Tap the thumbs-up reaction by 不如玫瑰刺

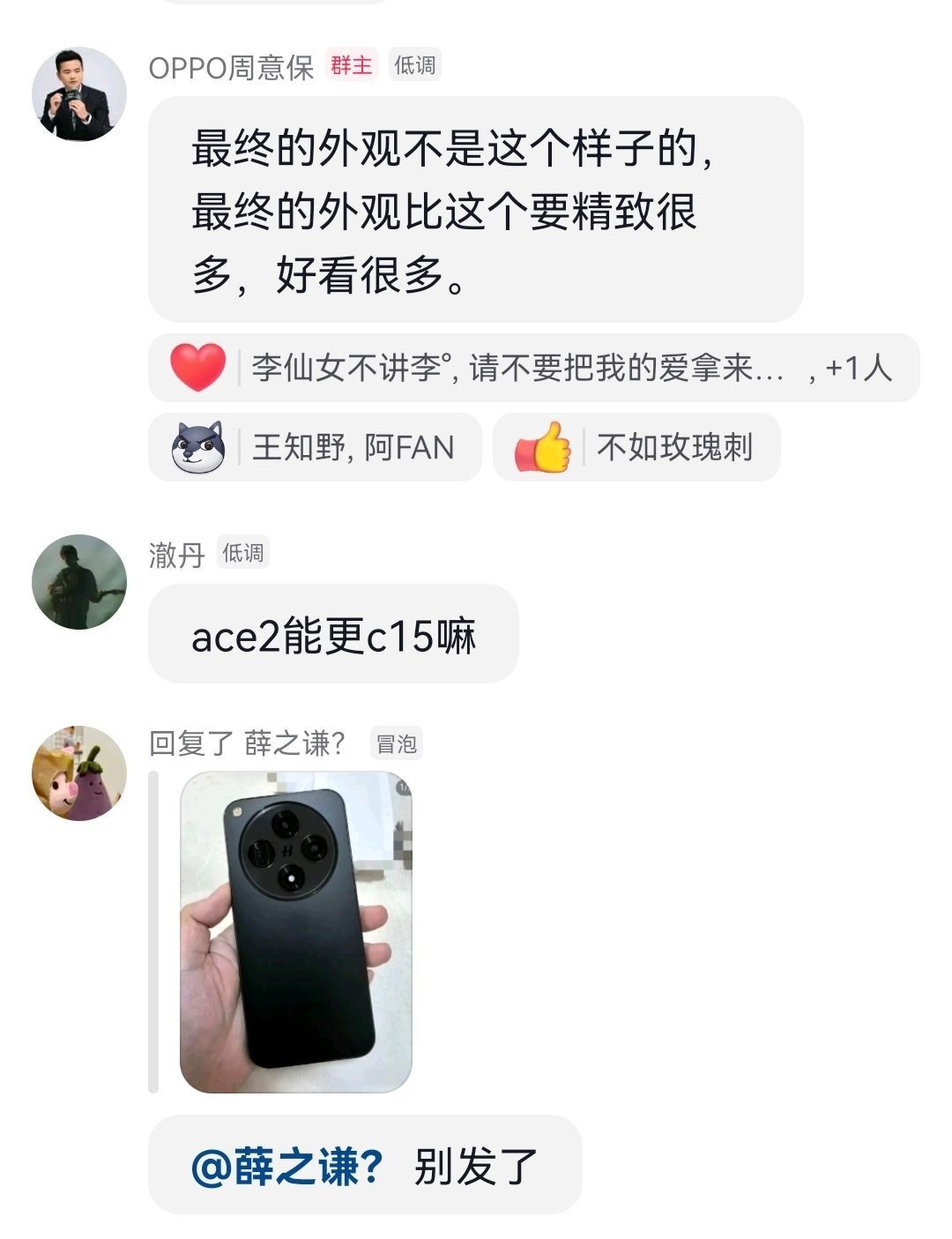[543, 447]
